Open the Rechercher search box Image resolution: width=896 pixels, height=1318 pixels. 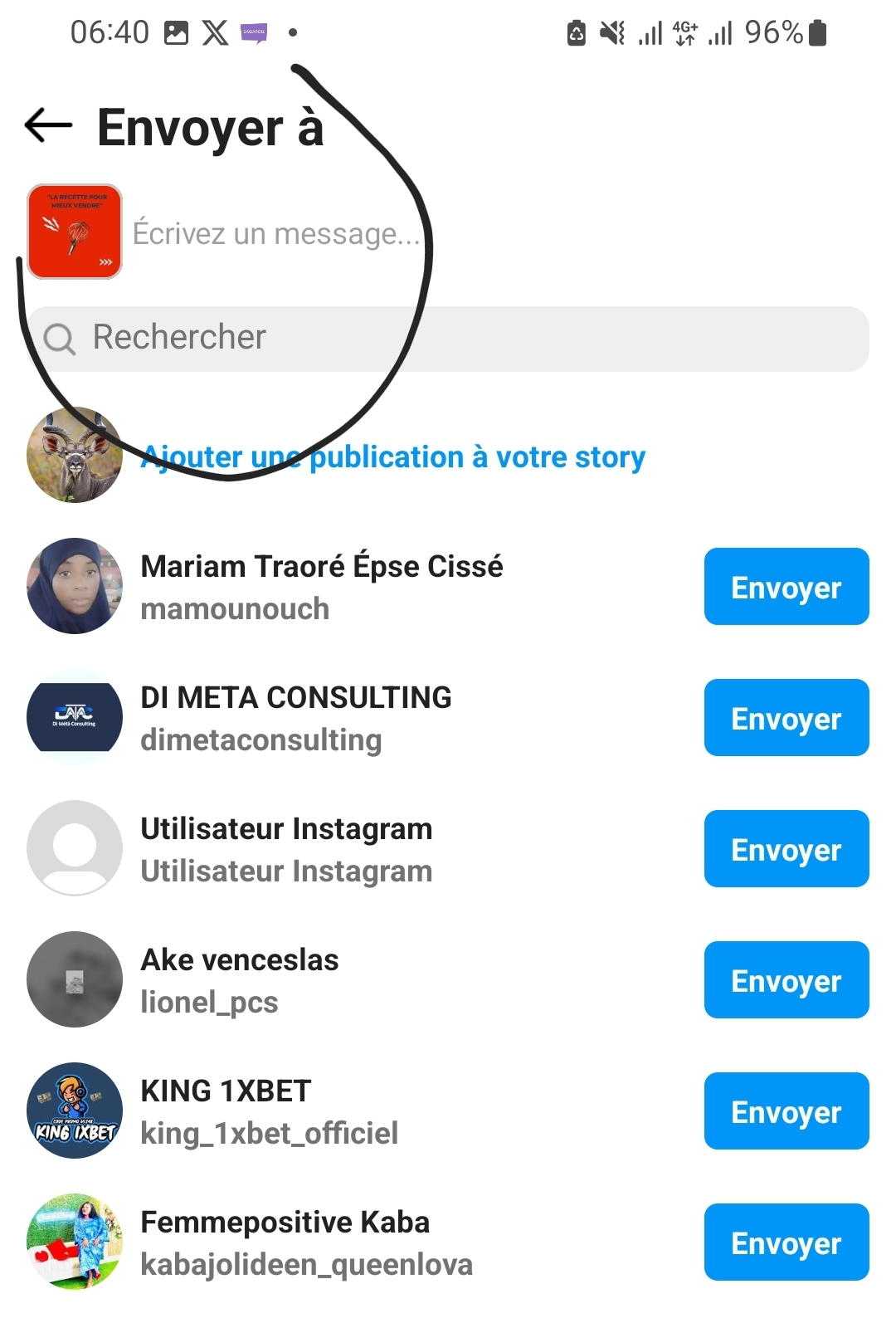pos(448,339)
